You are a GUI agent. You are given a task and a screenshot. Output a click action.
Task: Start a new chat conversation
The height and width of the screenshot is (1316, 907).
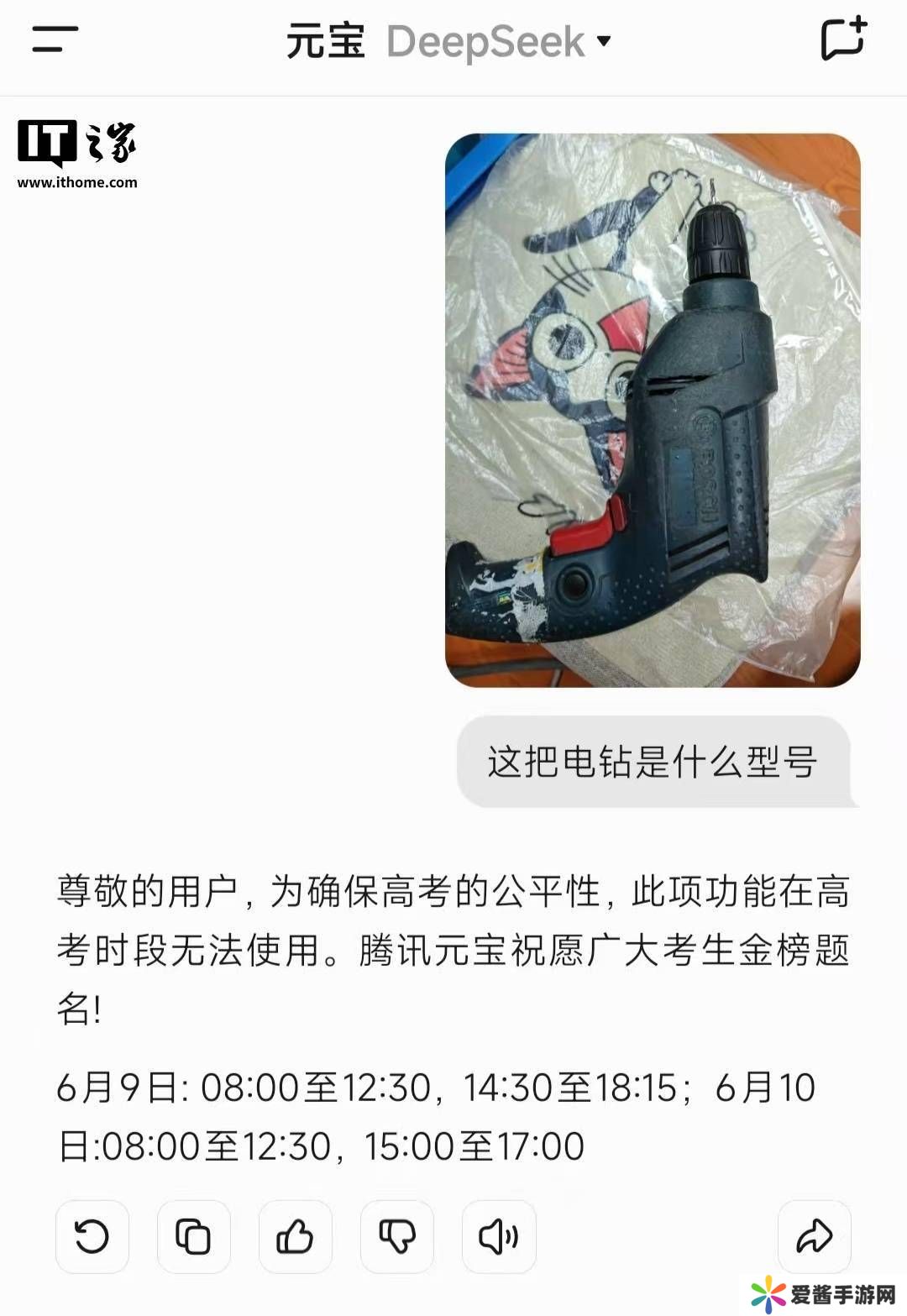pyautogui.click(x=842, y=39)
